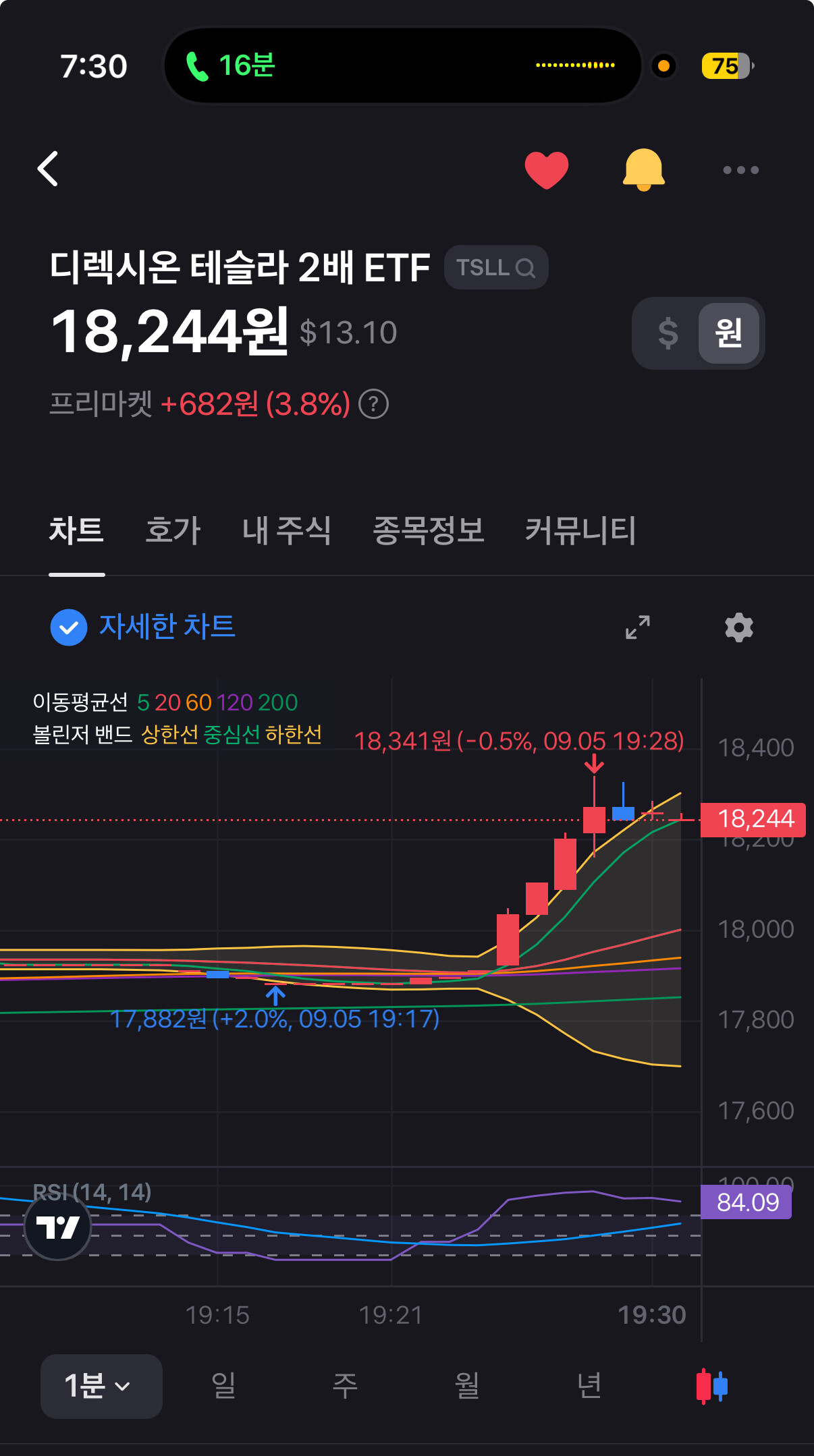Image resolution: width=814 pixels, height=1456 pixels.
Task: Go to the 커뮤니티 tab
Action: point(580,530)
